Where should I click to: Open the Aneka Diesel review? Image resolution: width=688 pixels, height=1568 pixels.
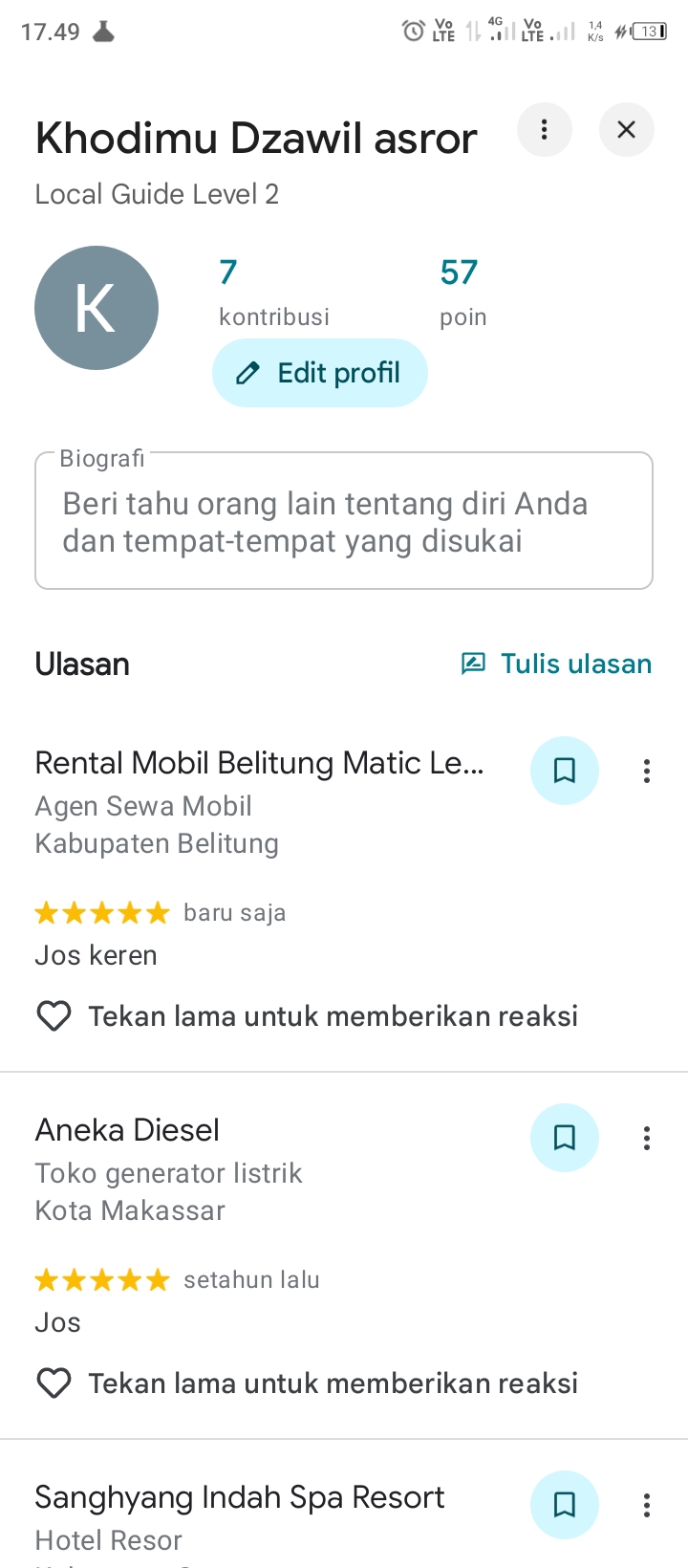point(127,1130)
